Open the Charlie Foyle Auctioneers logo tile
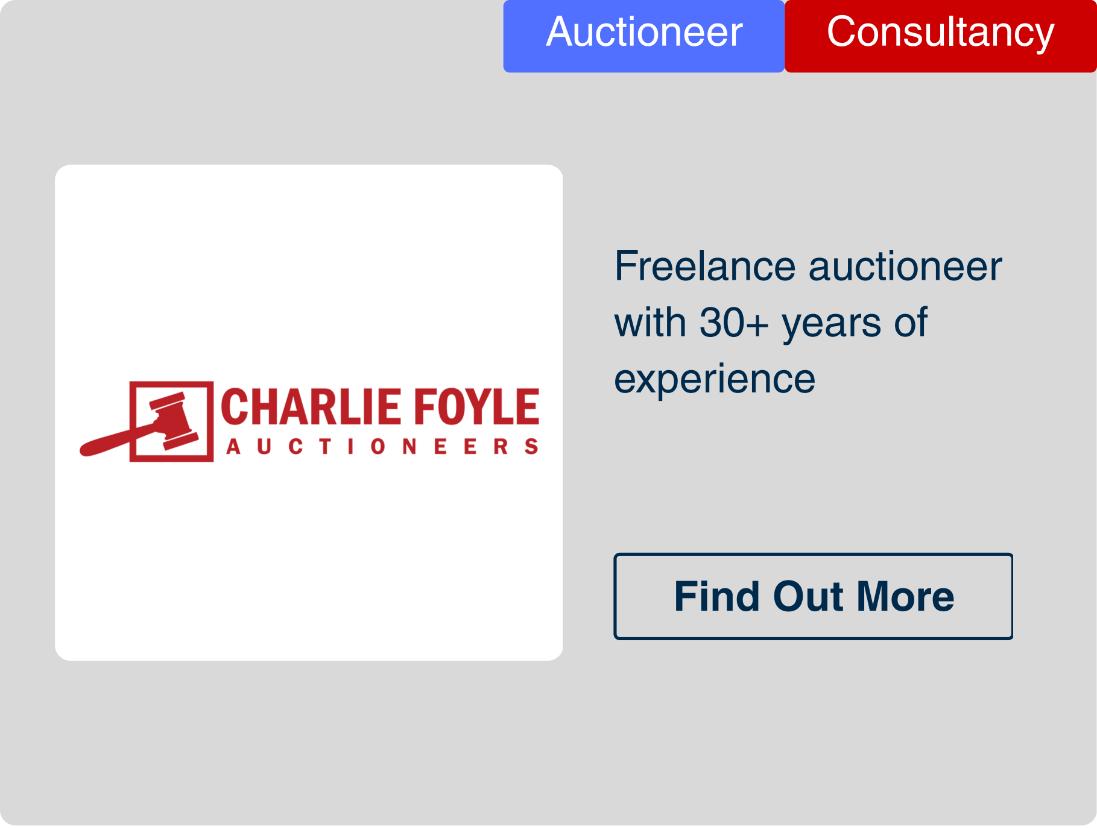 (309, 413)
